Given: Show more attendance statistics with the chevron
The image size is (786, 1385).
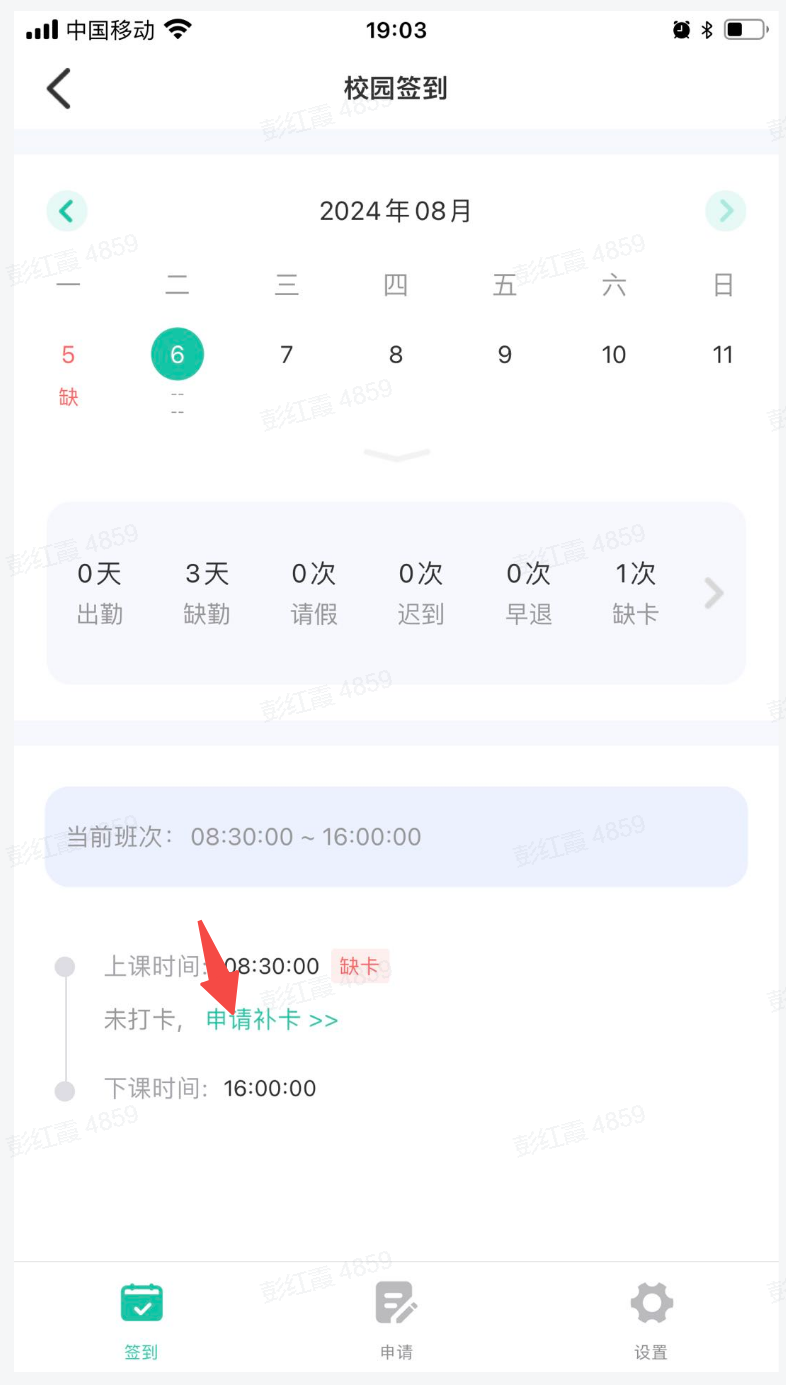Looking at the screenshot, I should coord(714,593).
